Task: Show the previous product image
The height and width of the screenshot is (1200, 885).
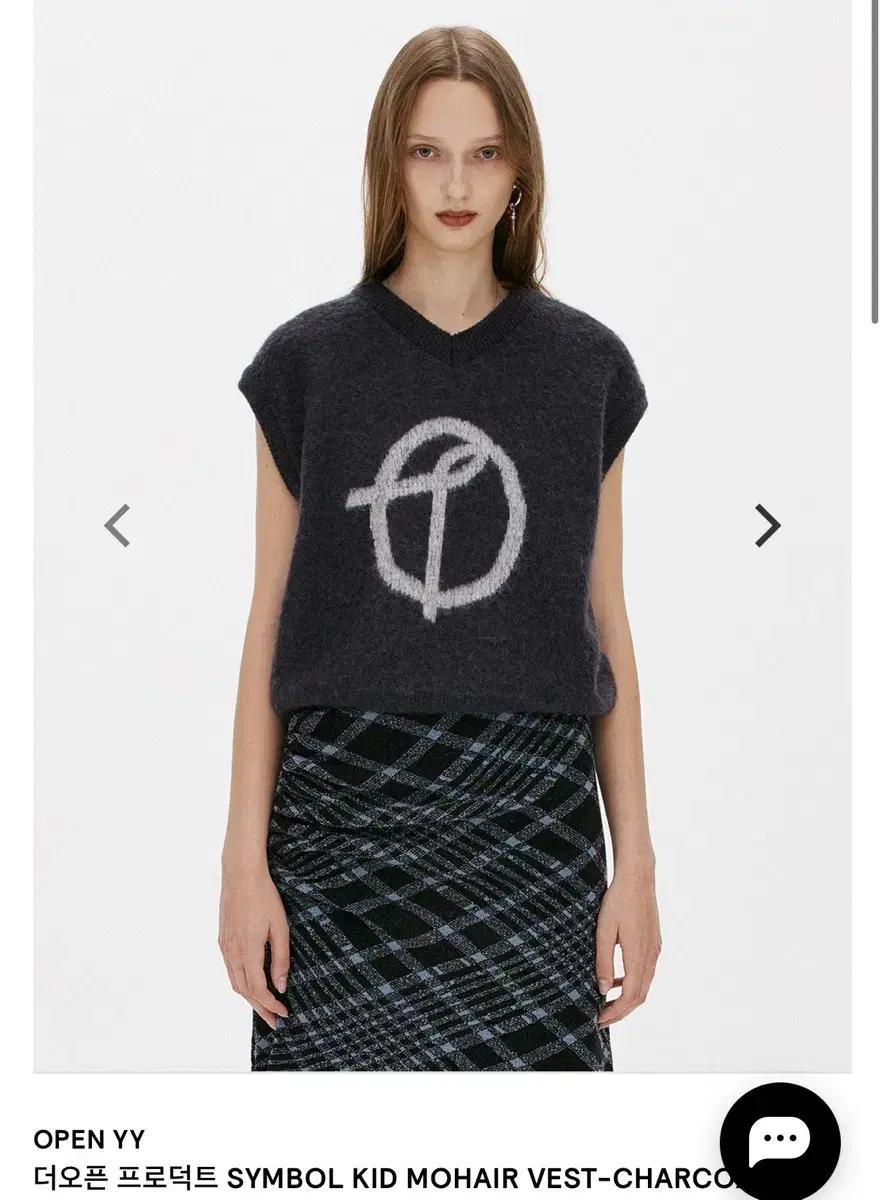Action: tap(118, 526)
